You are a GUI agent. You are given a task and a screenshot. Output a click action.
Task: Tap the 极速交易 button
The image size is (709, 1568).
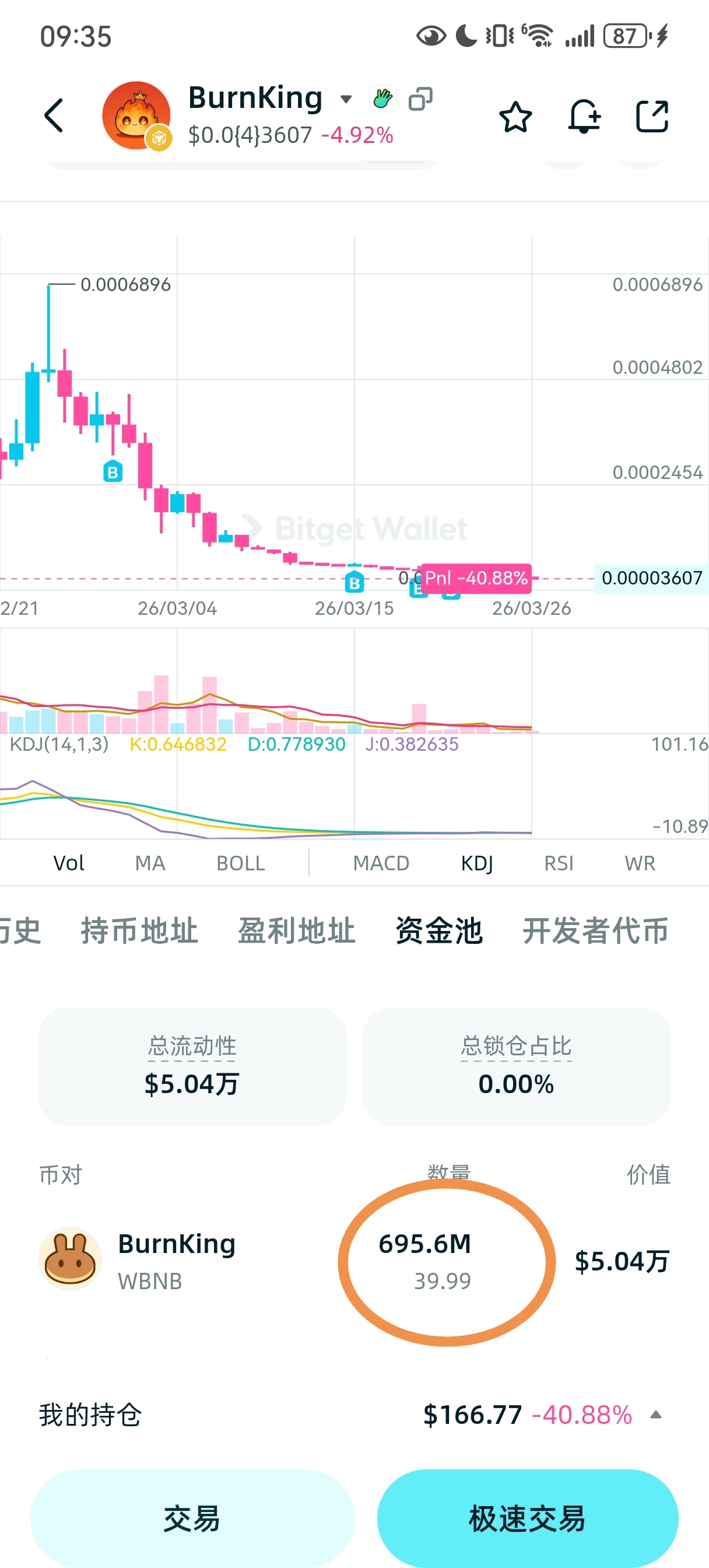(x=527, y=1517)
